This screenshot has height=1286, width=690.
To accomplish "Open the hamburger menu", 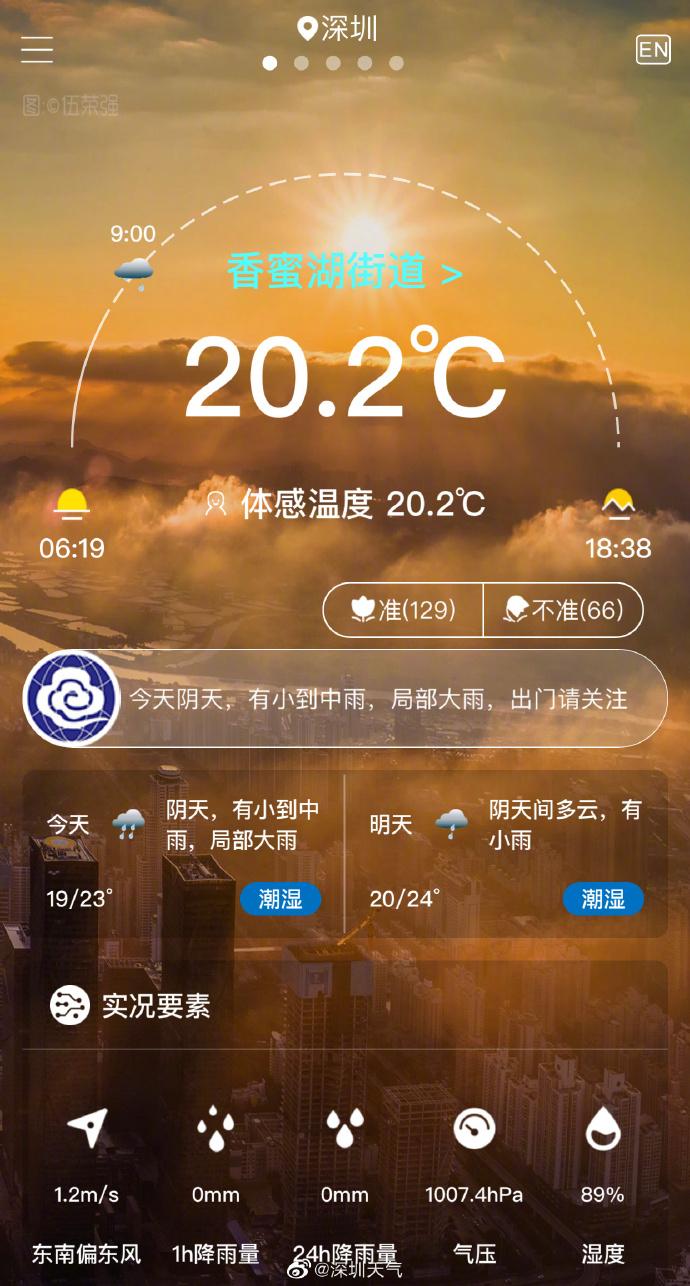I will [x=37, y=49].
